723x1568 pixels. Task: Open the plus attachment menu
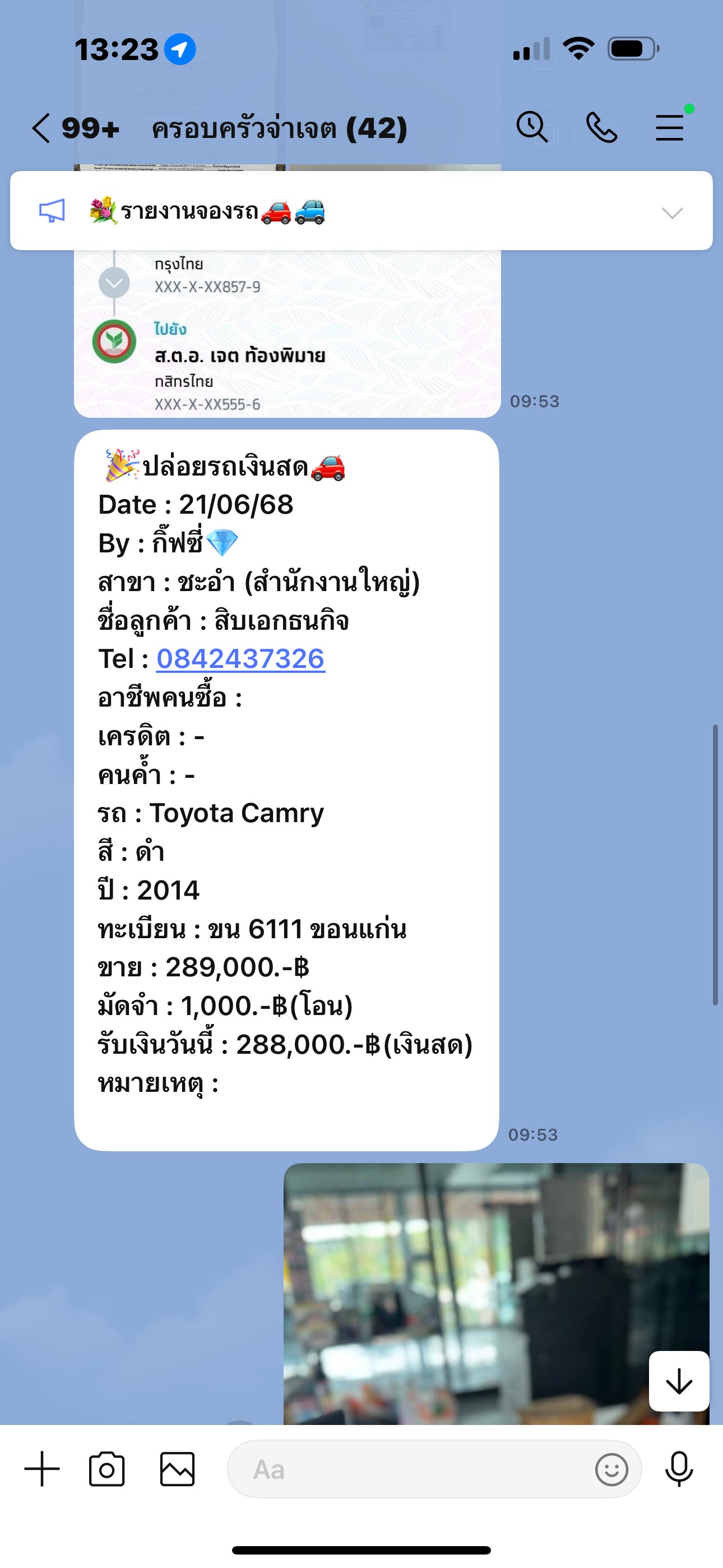(42, 1469)
